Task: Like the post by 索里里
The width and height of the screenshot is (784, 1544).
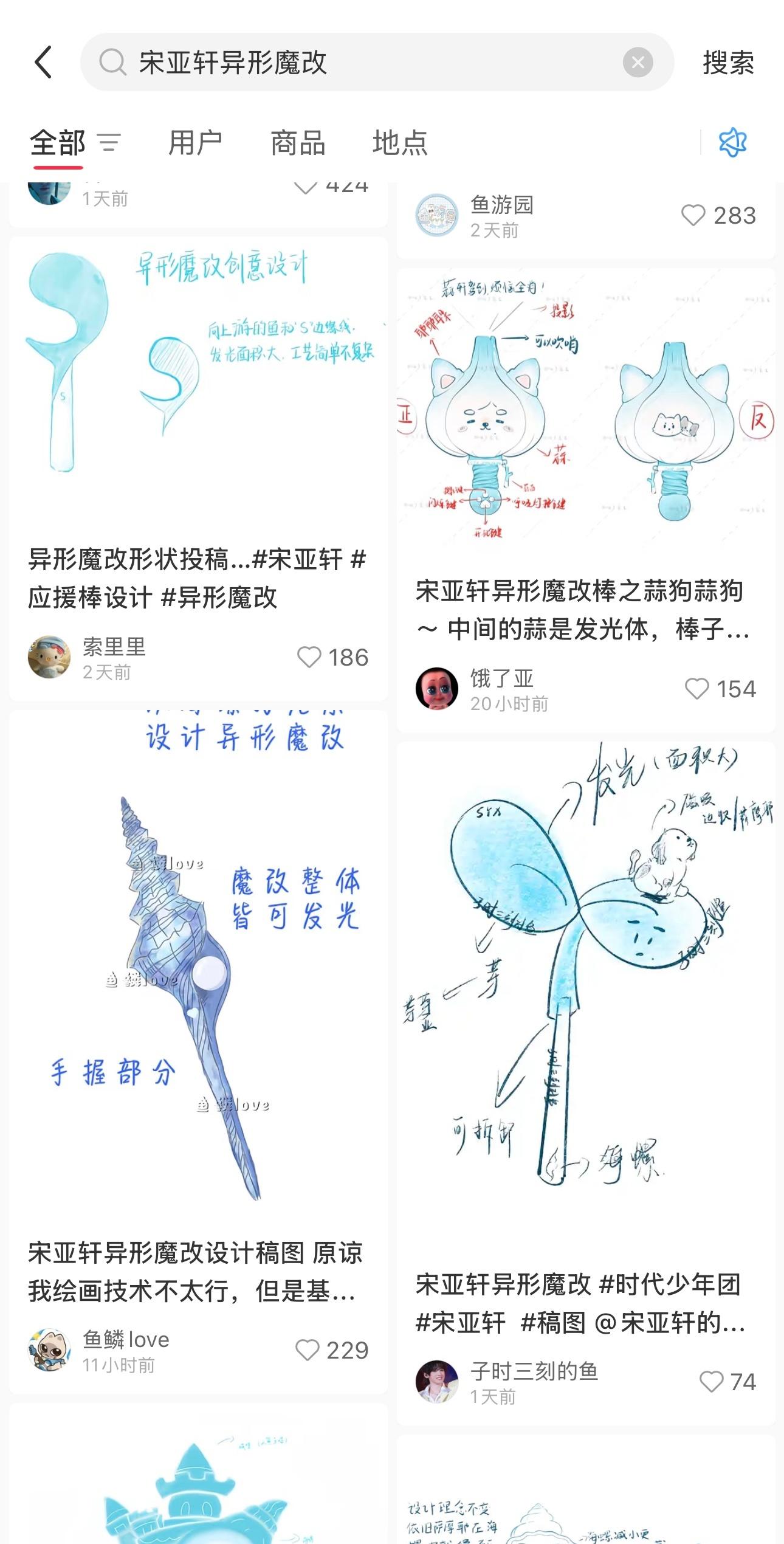Action: [332, 657]
